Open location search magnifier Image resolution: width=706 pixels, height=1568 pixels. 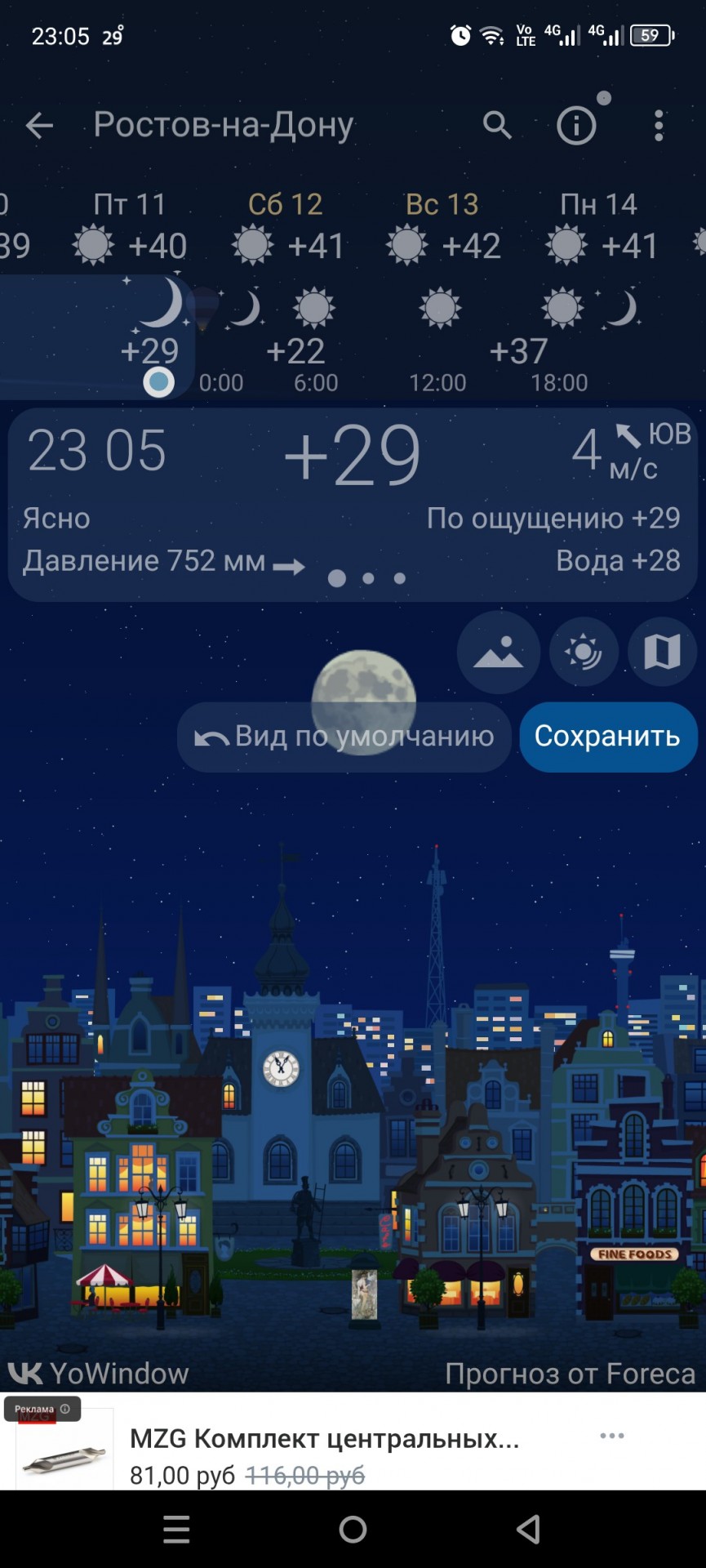(496, 125)
